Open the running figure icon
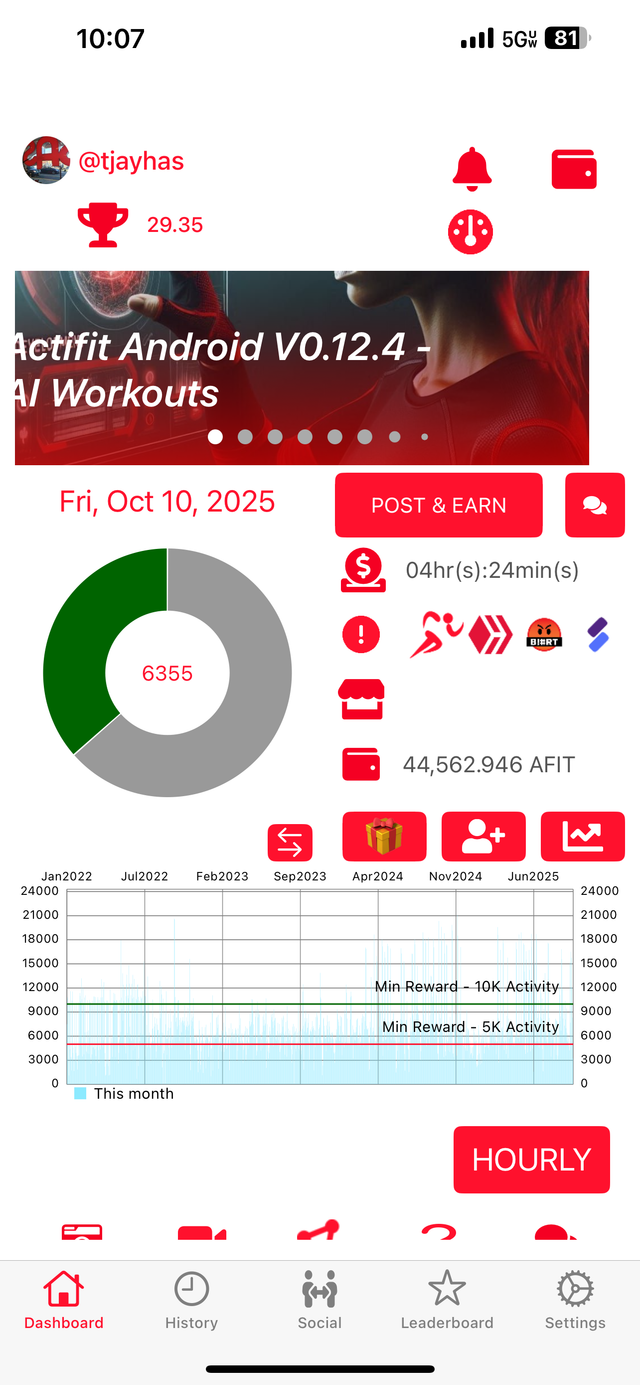The width and height of the screenshot is (640, 1385). pos(437,634)
